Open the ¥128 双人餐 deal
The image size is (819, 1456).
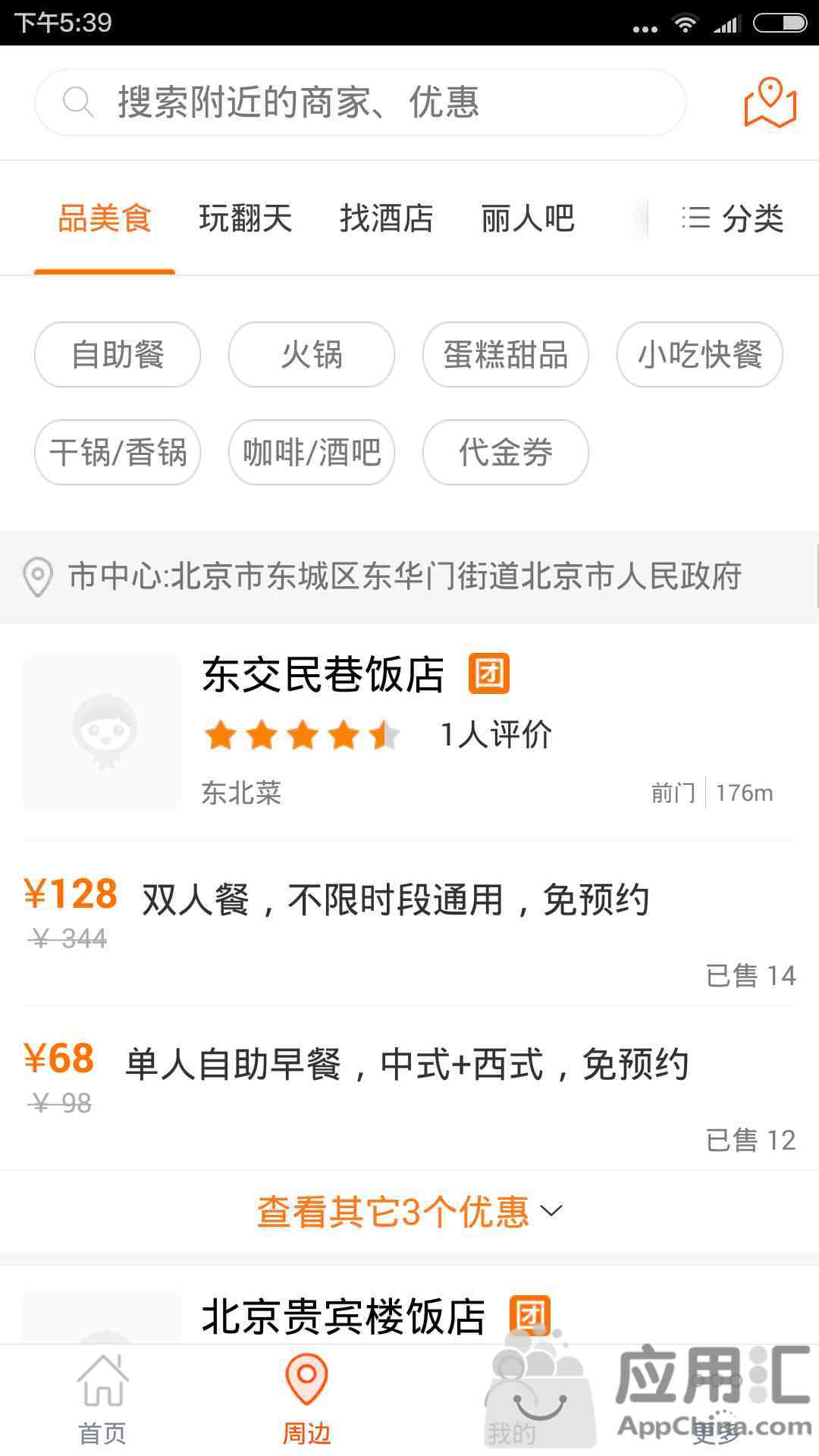409,921
